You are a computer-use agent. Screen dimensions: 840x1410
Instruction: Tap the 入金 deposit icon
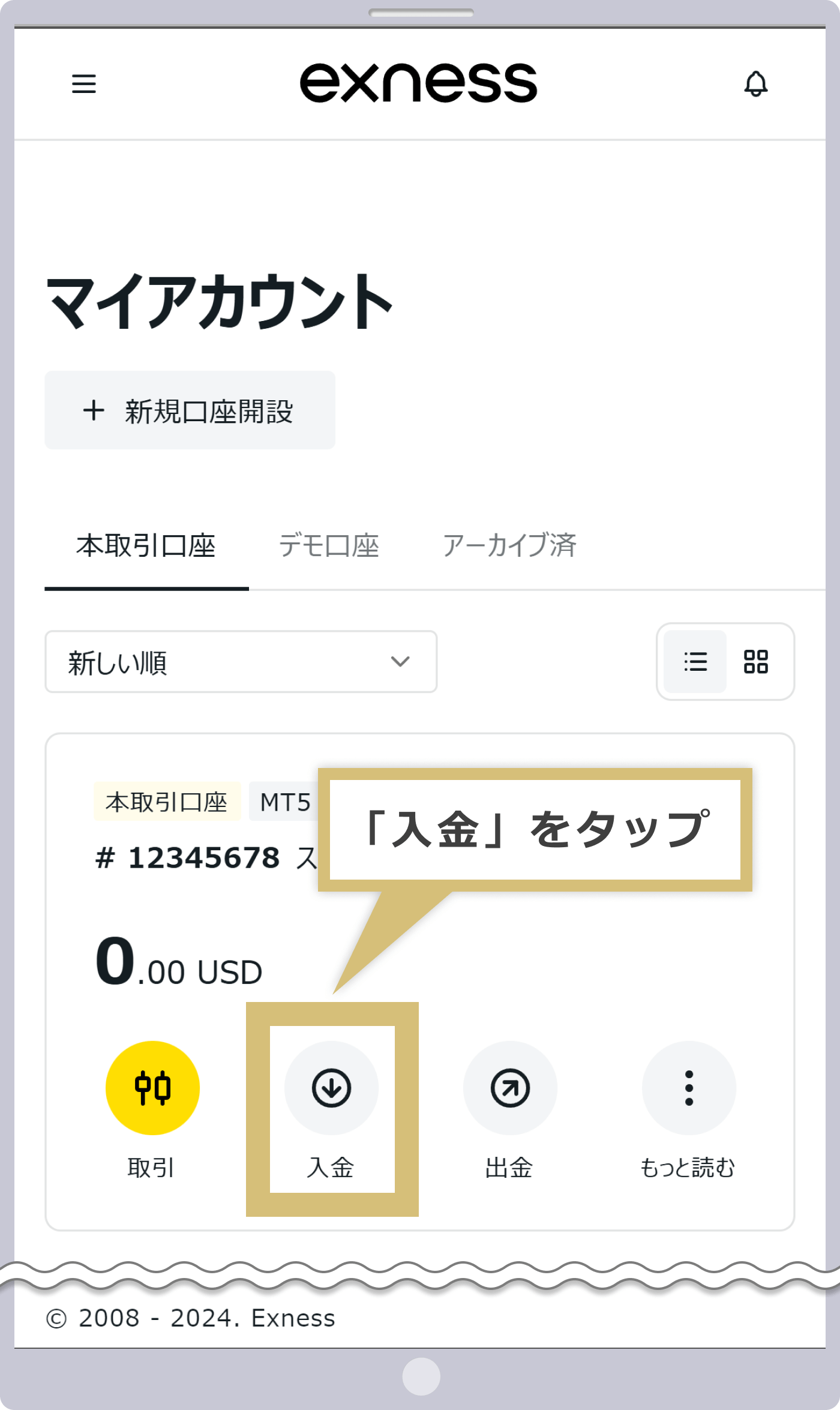point(331,1087)
